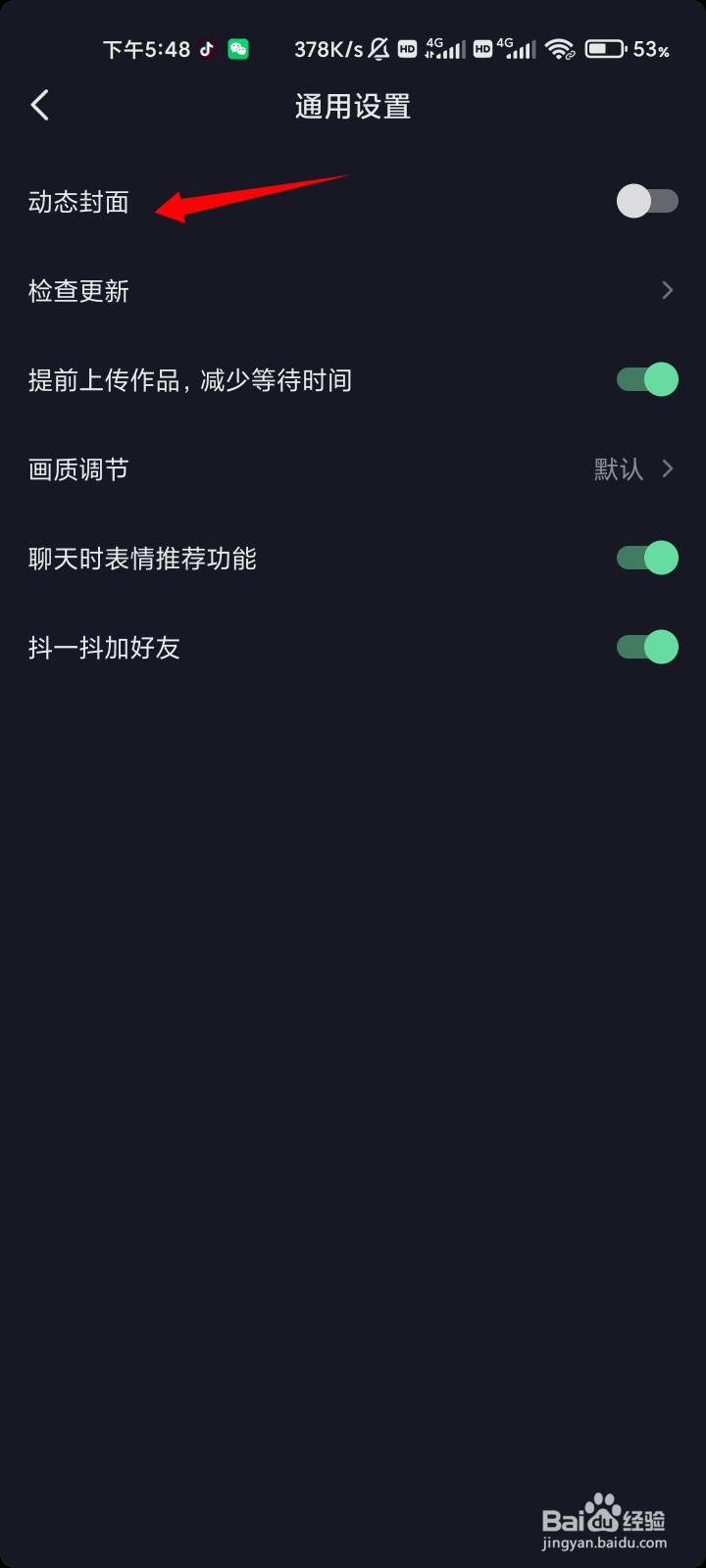The width and height of the screenshot is (706, 1568).
Task: Disable the 提前上传作品 early upload toggle
Action: (x=646, y=378)
